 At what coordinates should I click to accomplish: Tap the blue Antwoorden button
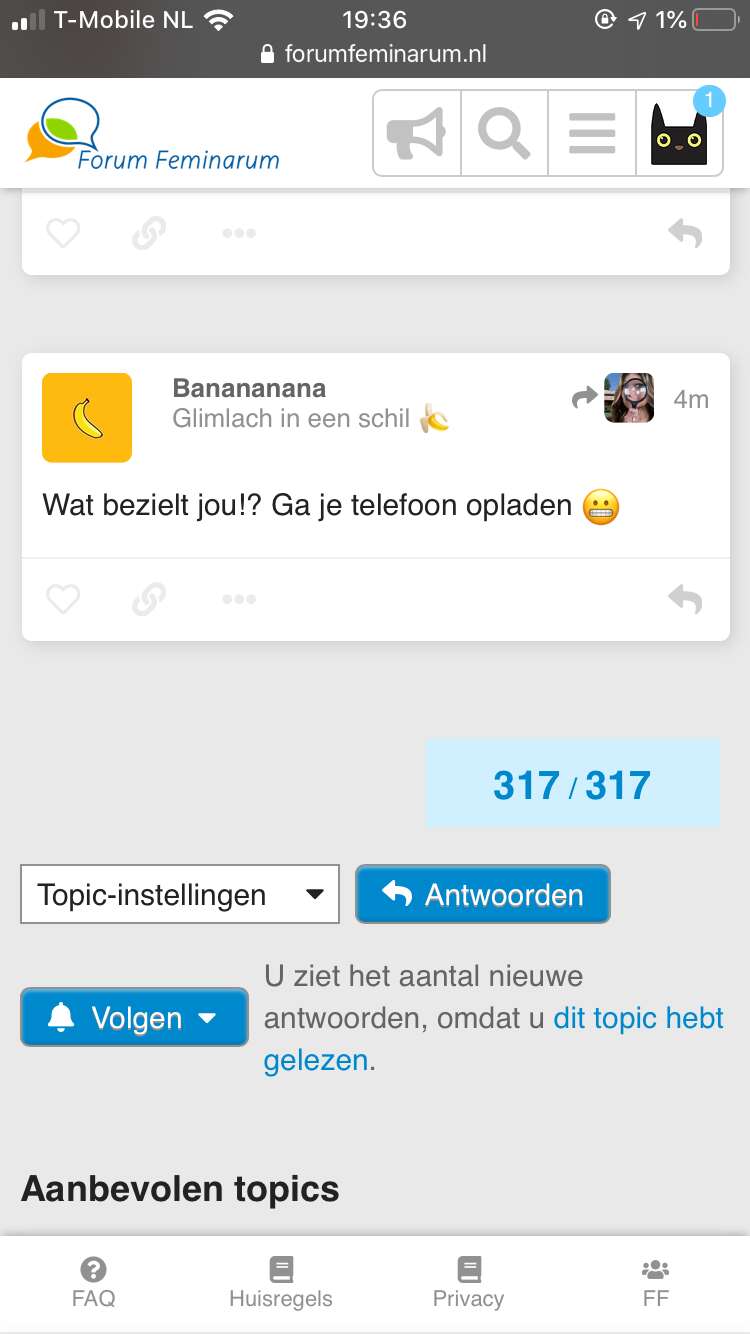483,894
